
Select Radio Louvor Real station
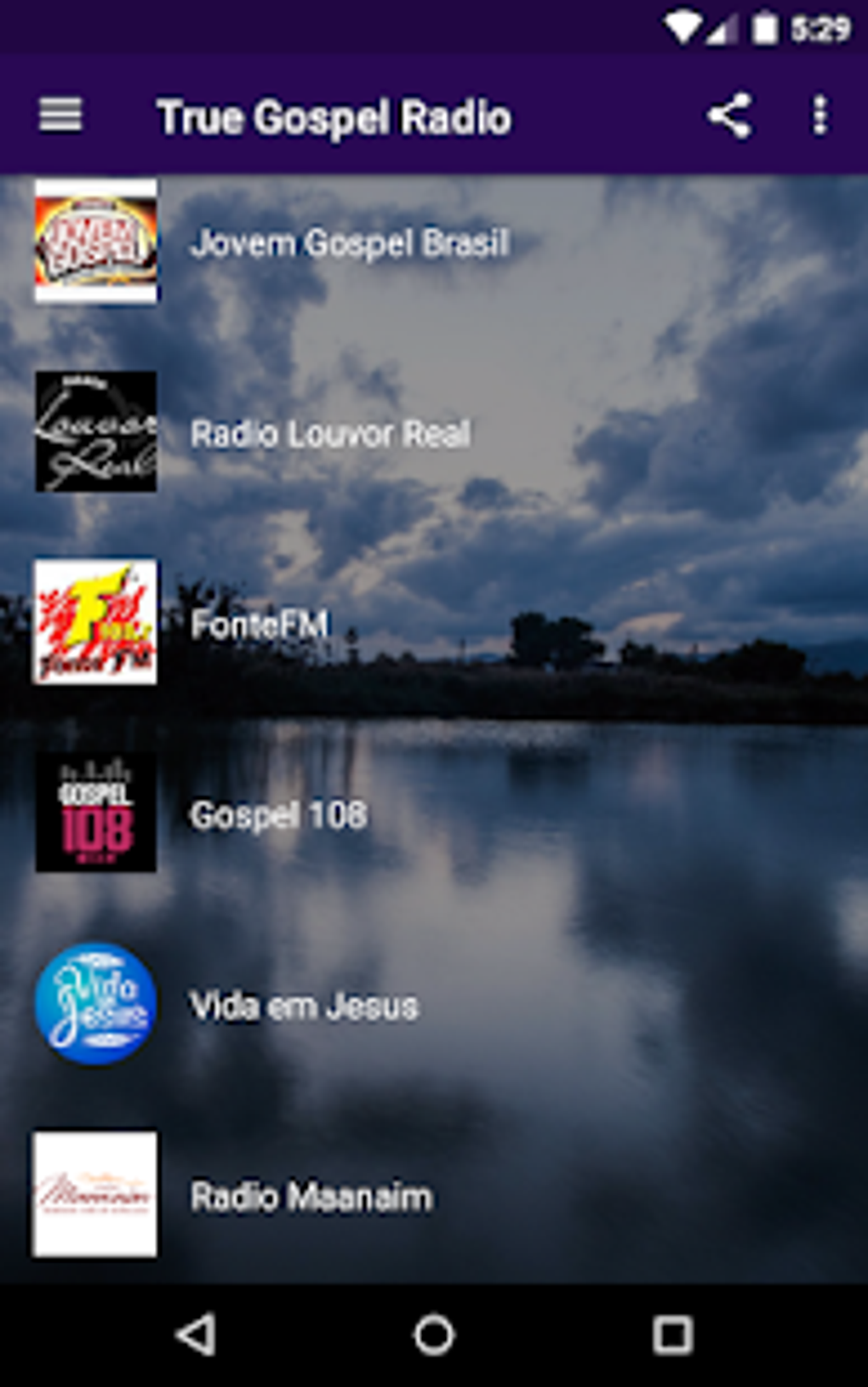[x=330, y=434]
